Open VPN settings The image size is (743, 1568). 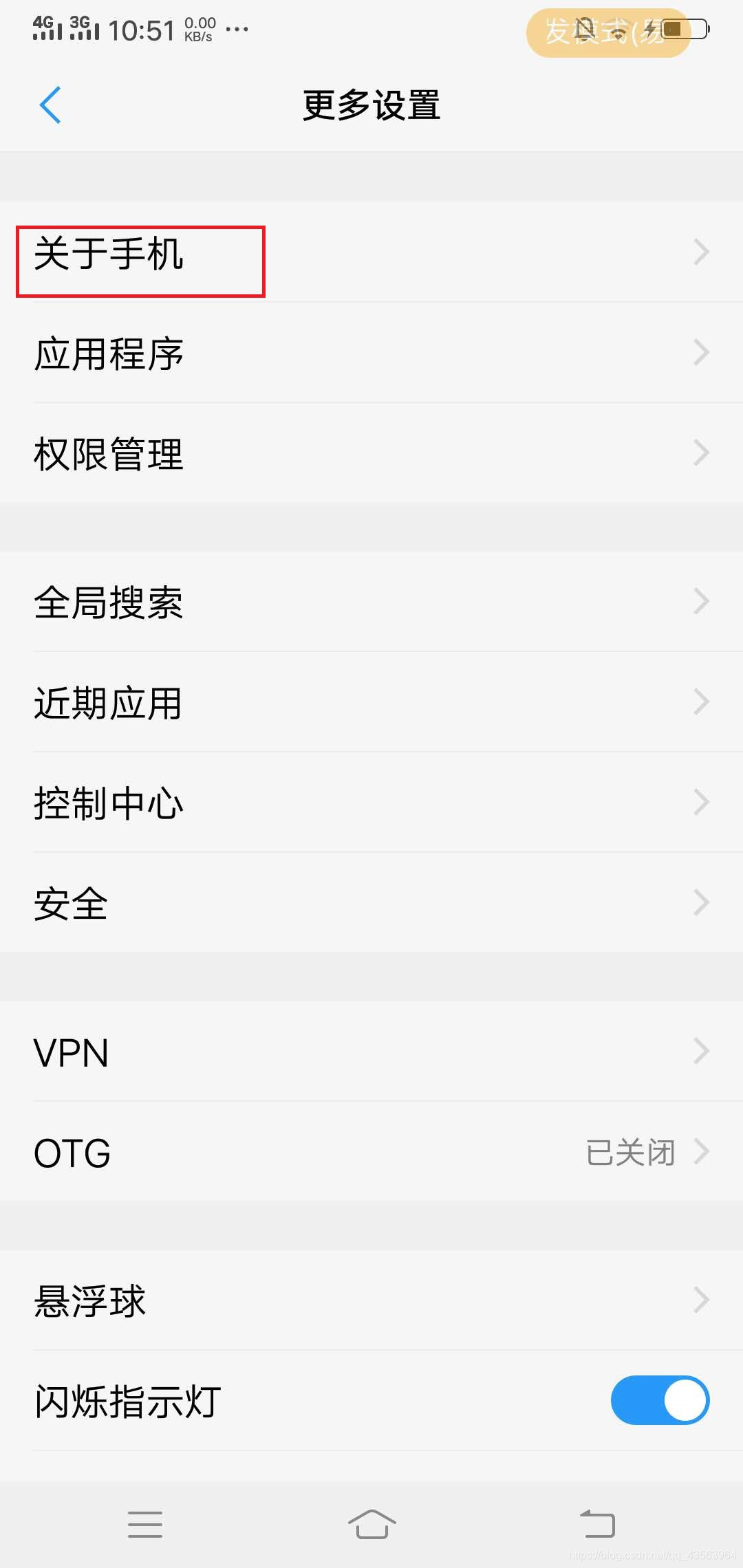pyautogui.click(x=371, y=1052)
